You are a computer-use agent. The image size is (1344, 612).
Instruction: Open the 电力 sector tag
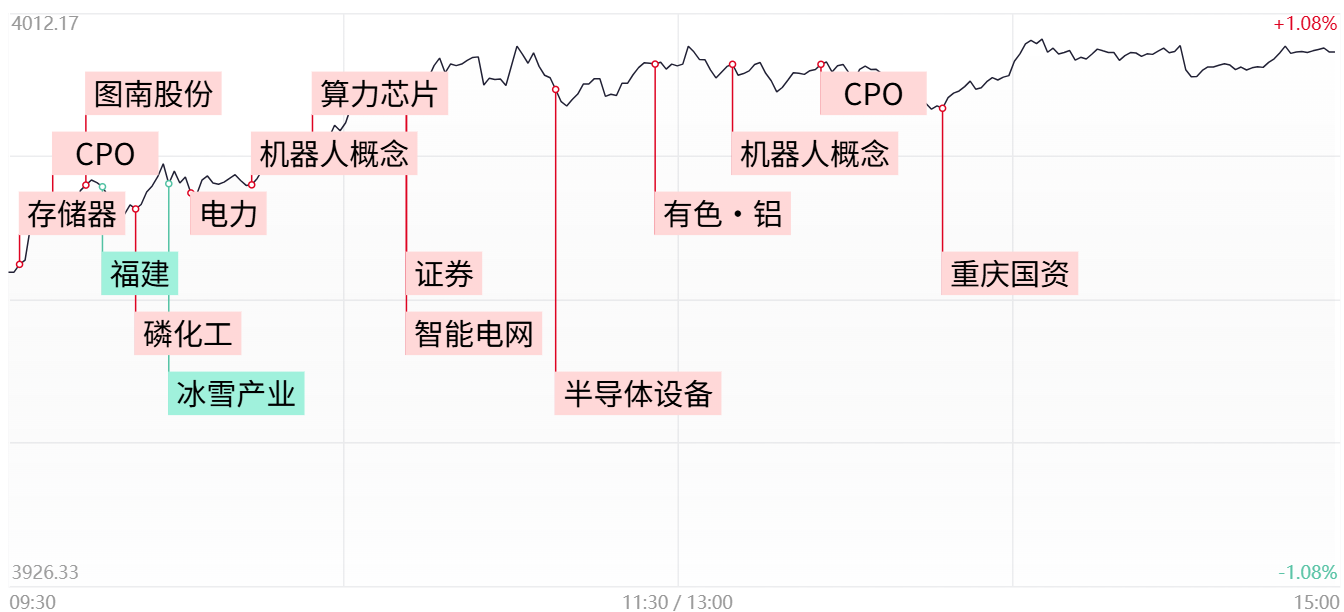click(x=229, y=213)
